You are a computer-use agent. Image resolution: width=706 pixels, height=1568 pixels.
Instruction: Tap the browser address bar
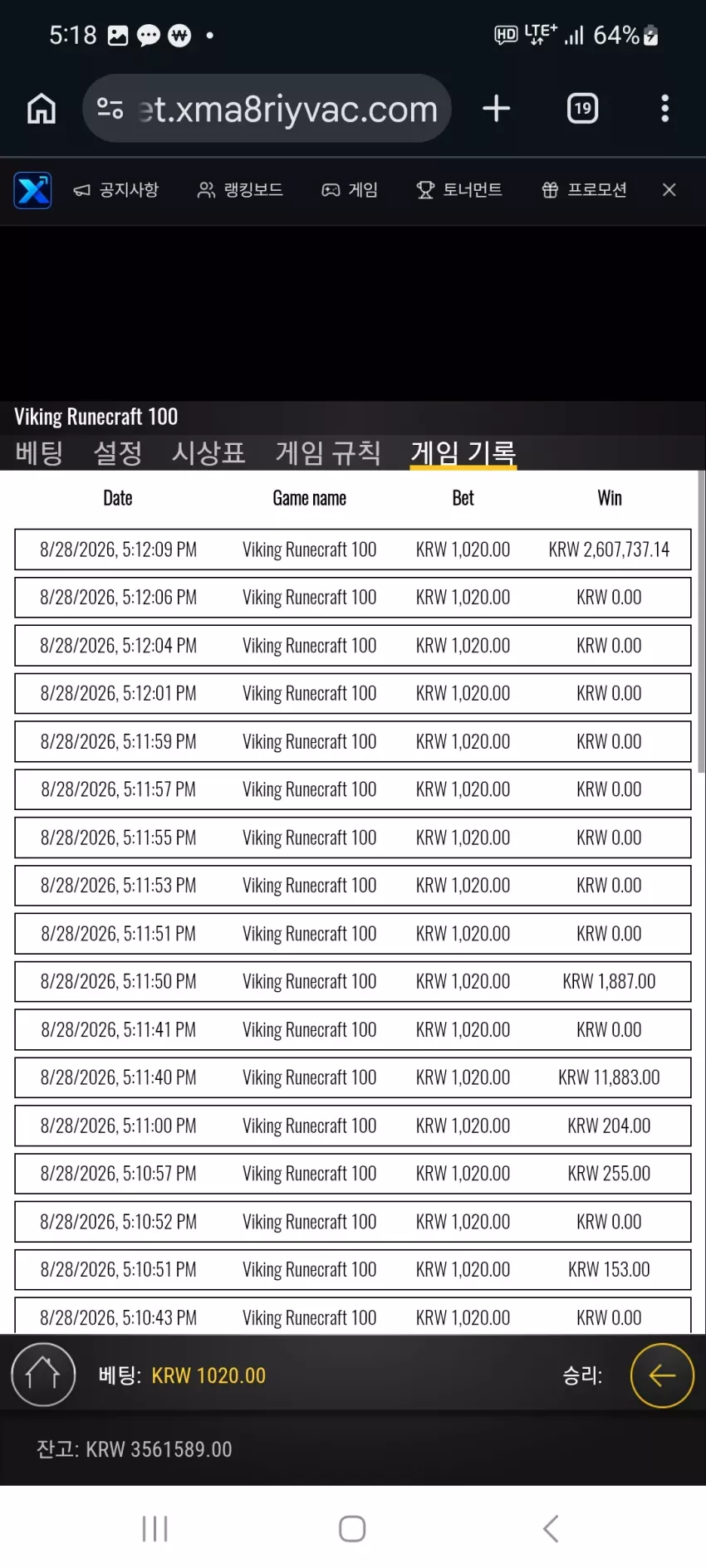point(267,109)
